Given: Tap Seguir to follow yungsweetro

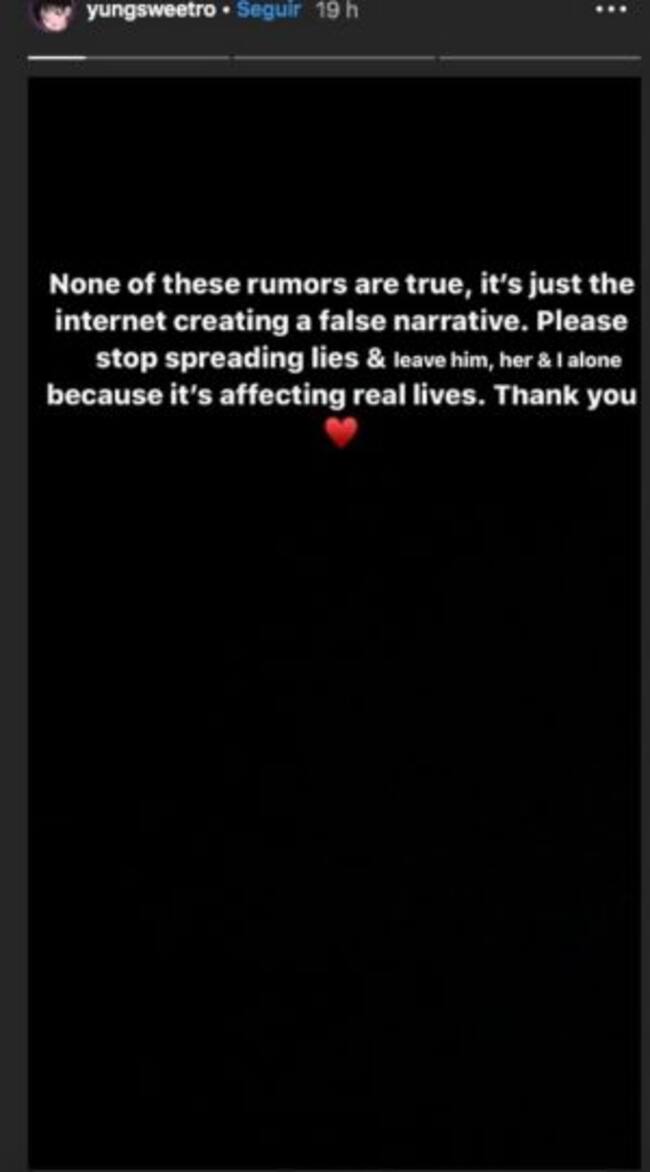Looking at the screenshot, I should (269, 11).
